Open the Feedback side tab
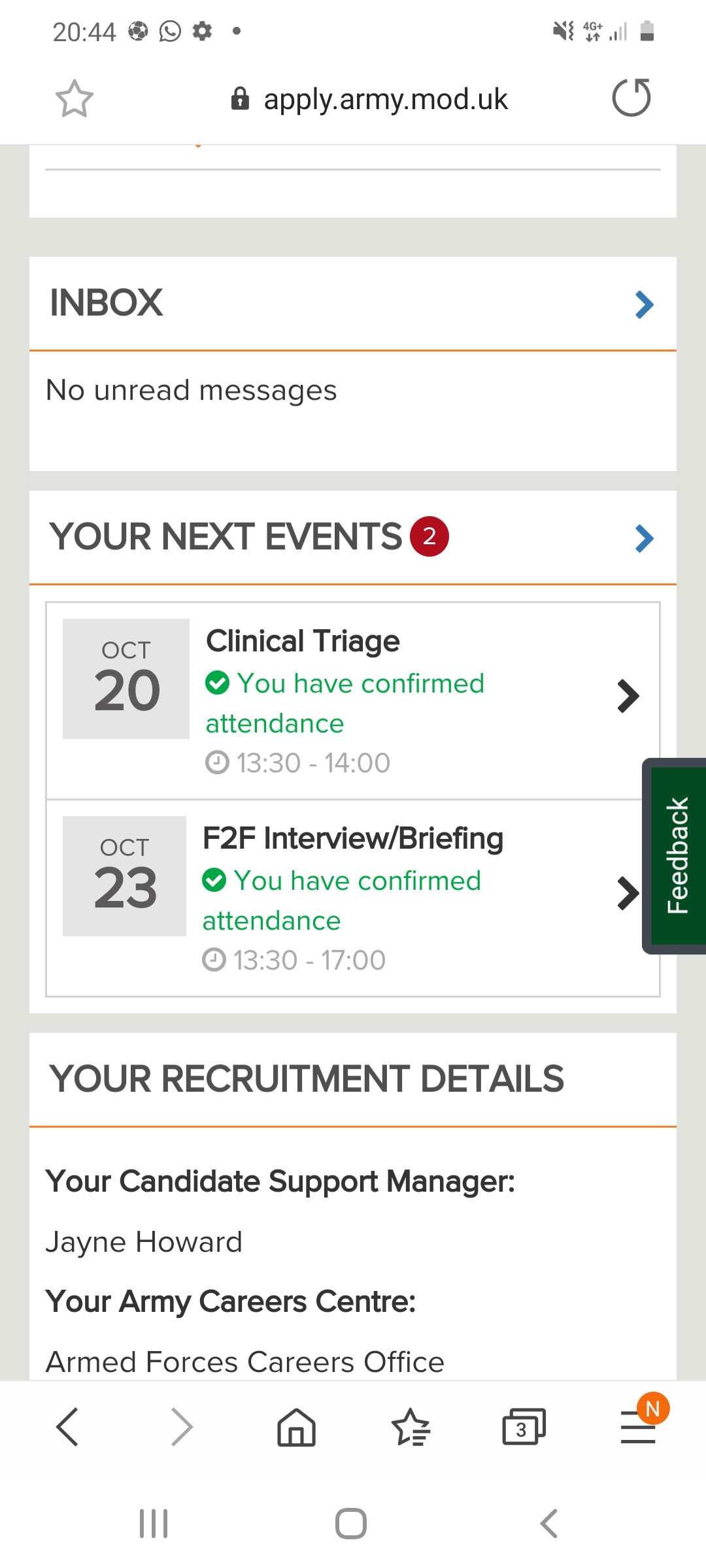Image resolution: width=706 pixels, height=1568 pixels. [x=677, y=856]
